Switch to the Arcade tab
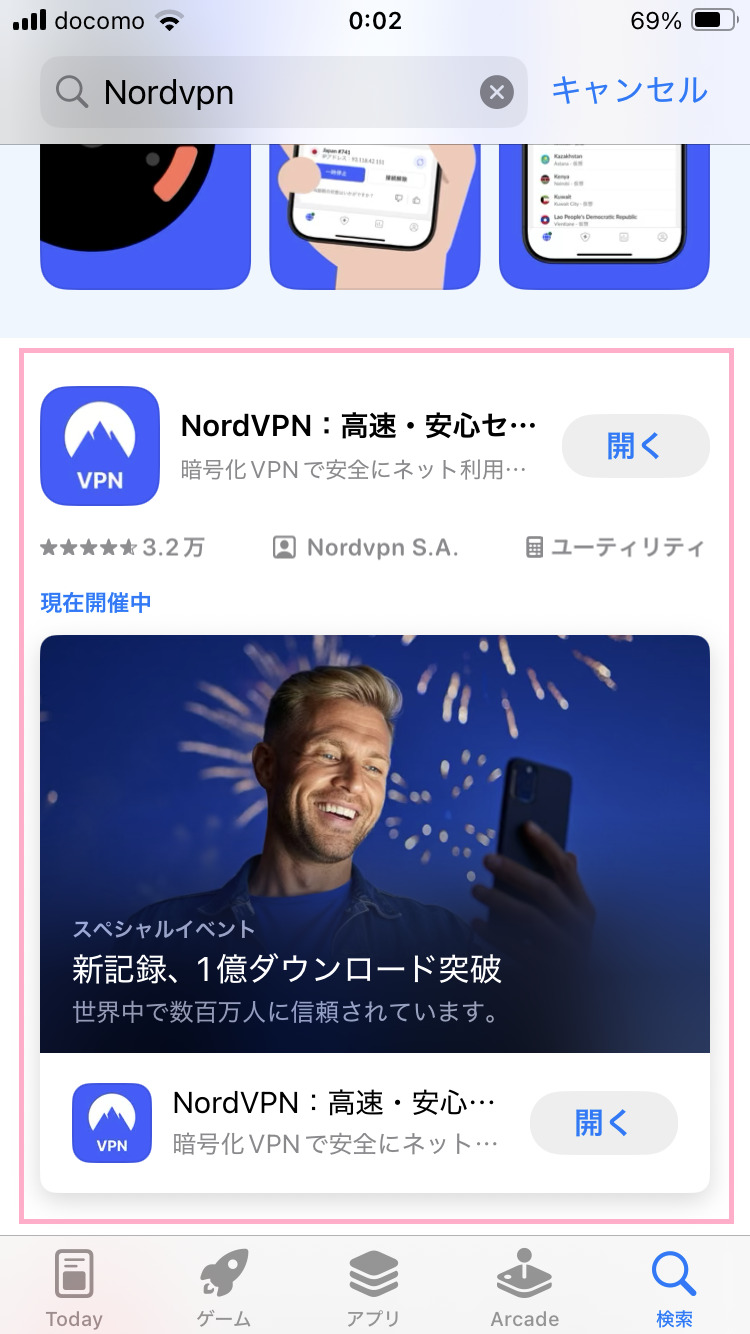 point(524,1287)
